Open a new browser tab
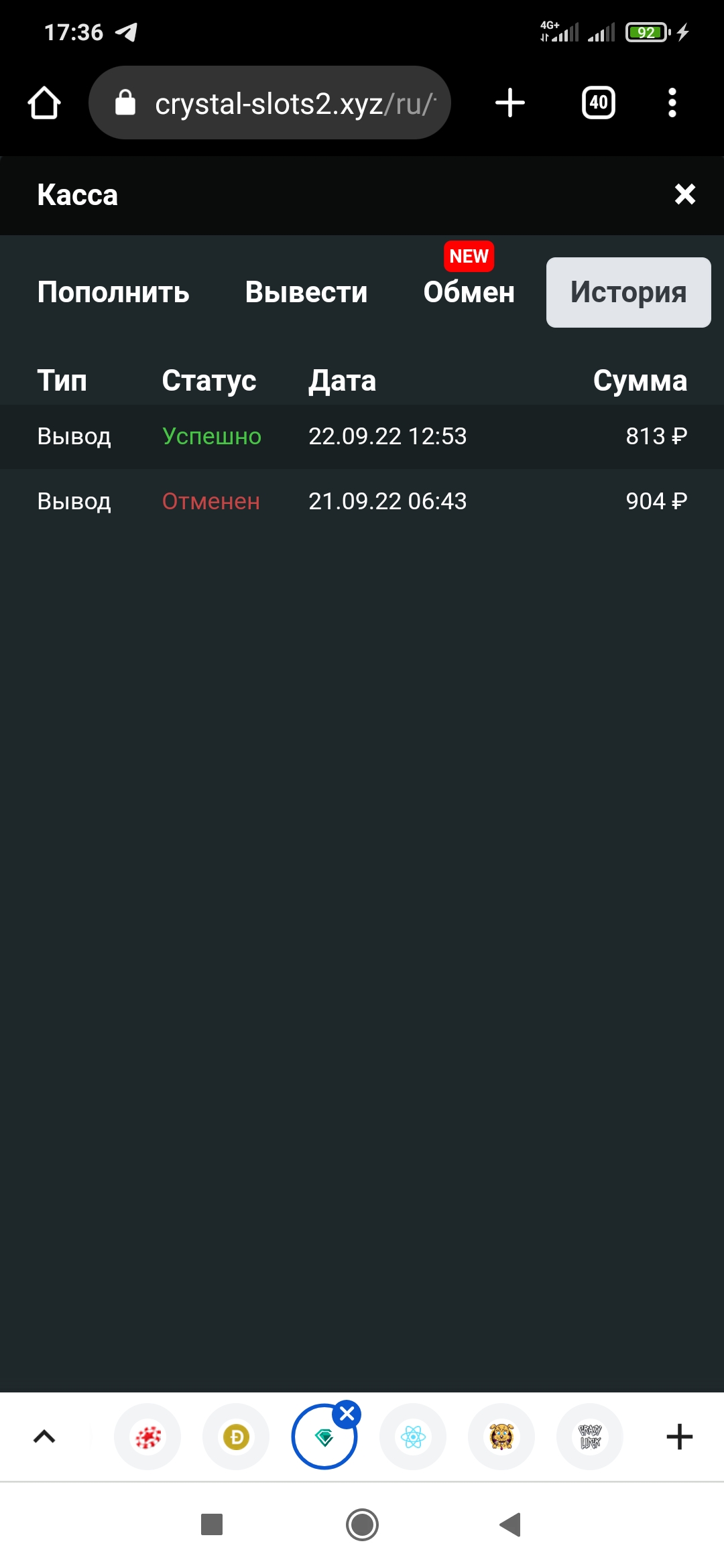The width and height of the screenshot is (724, 1568). 510,103
